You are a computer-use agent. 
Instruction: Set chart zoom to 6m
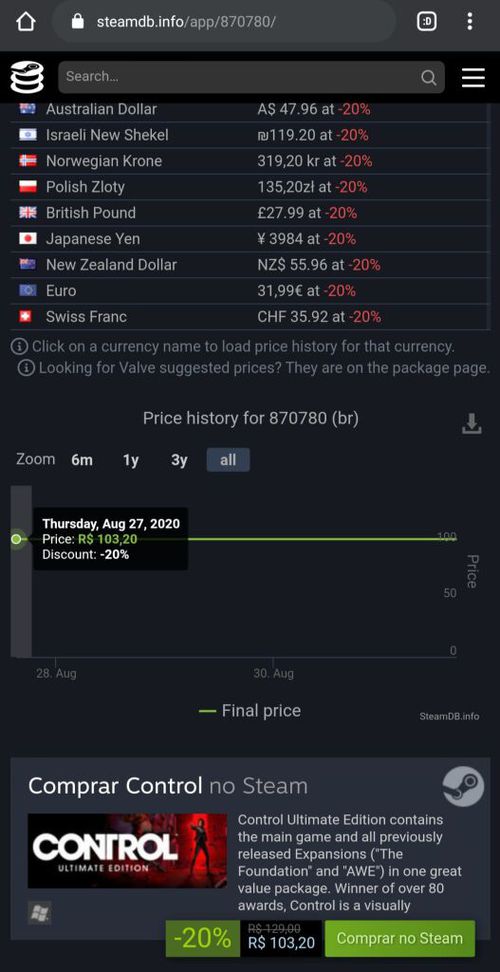pyautogui.click(x=82, y=460)
